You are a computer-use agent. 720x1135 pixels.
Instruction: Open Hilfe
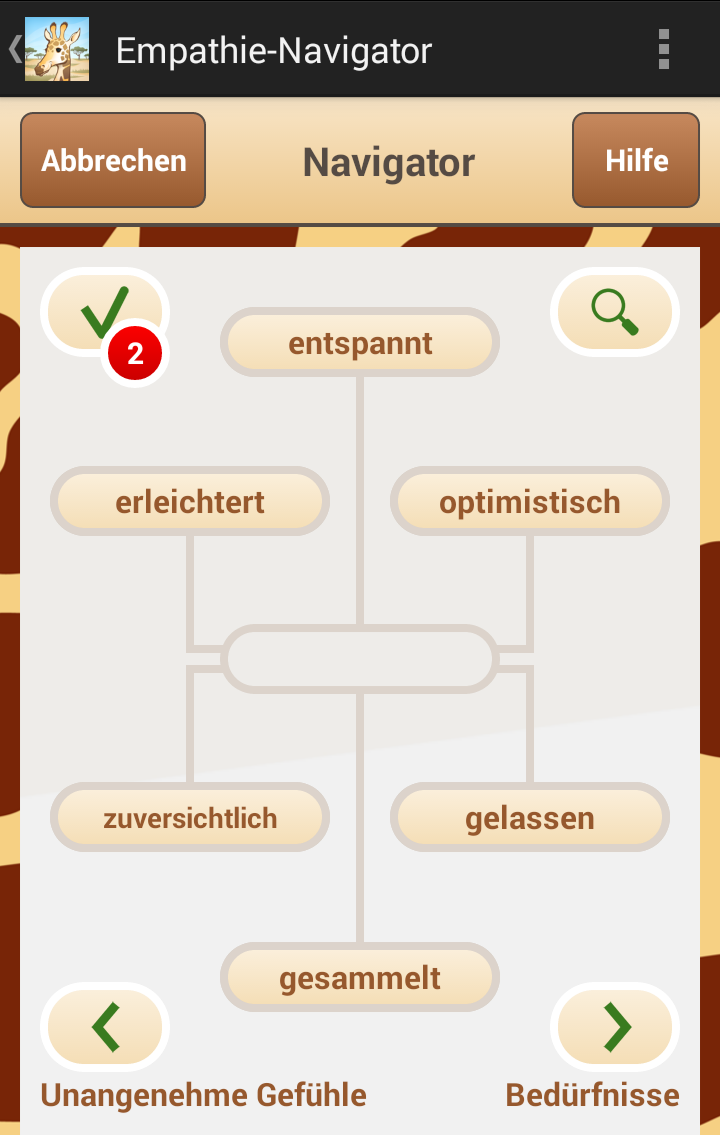(x=636, y=161)
